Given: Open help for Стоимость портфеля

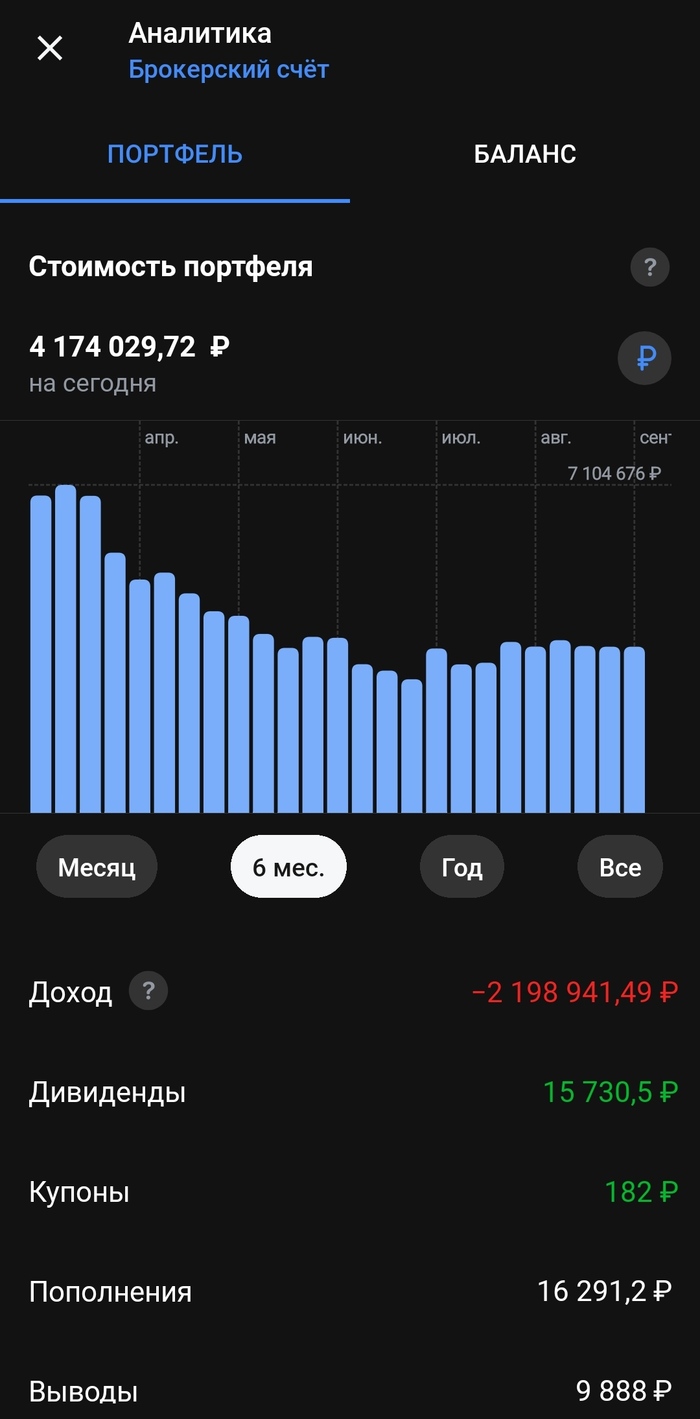Looking at the screenshot, I should 649,268.
